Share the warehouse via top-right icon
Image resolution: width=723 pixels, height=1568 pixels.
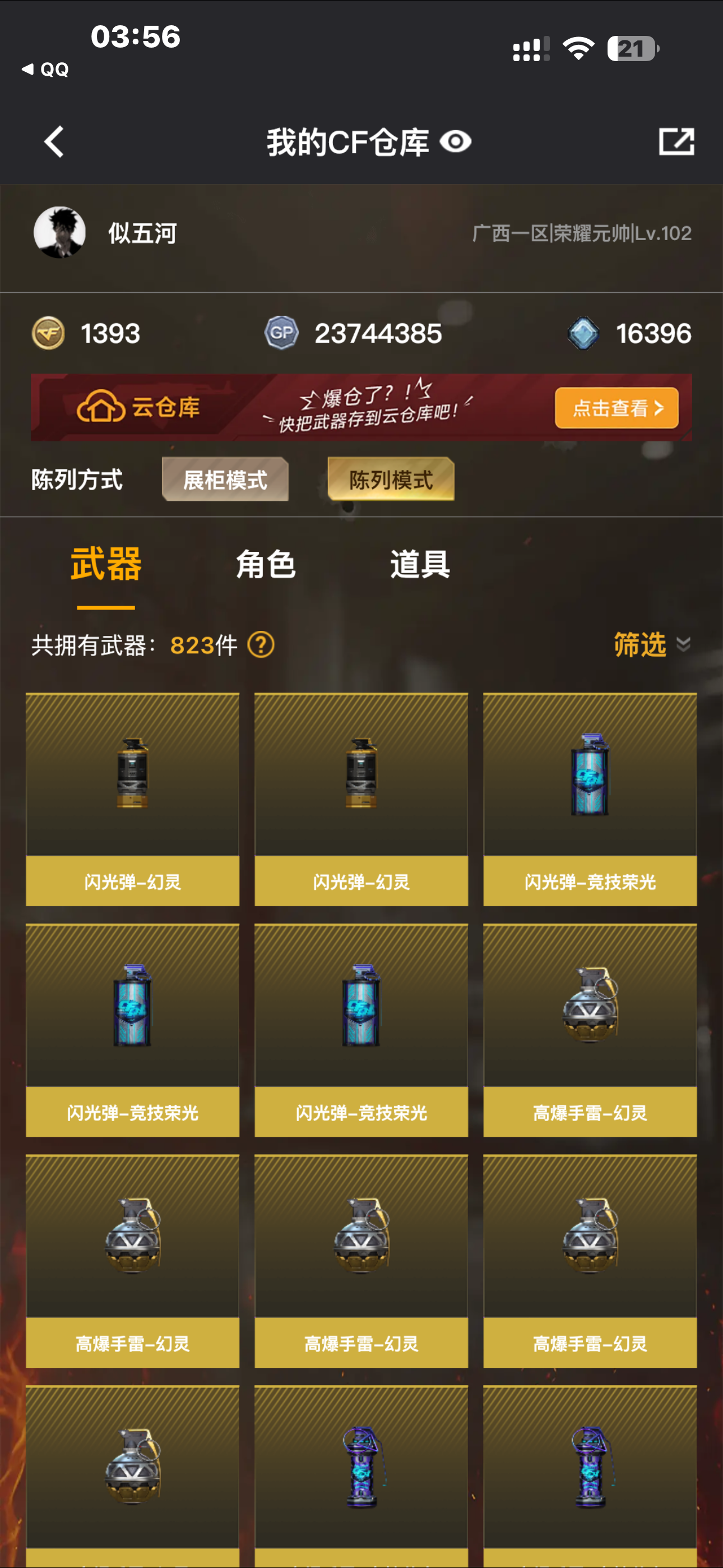point(676,142)
